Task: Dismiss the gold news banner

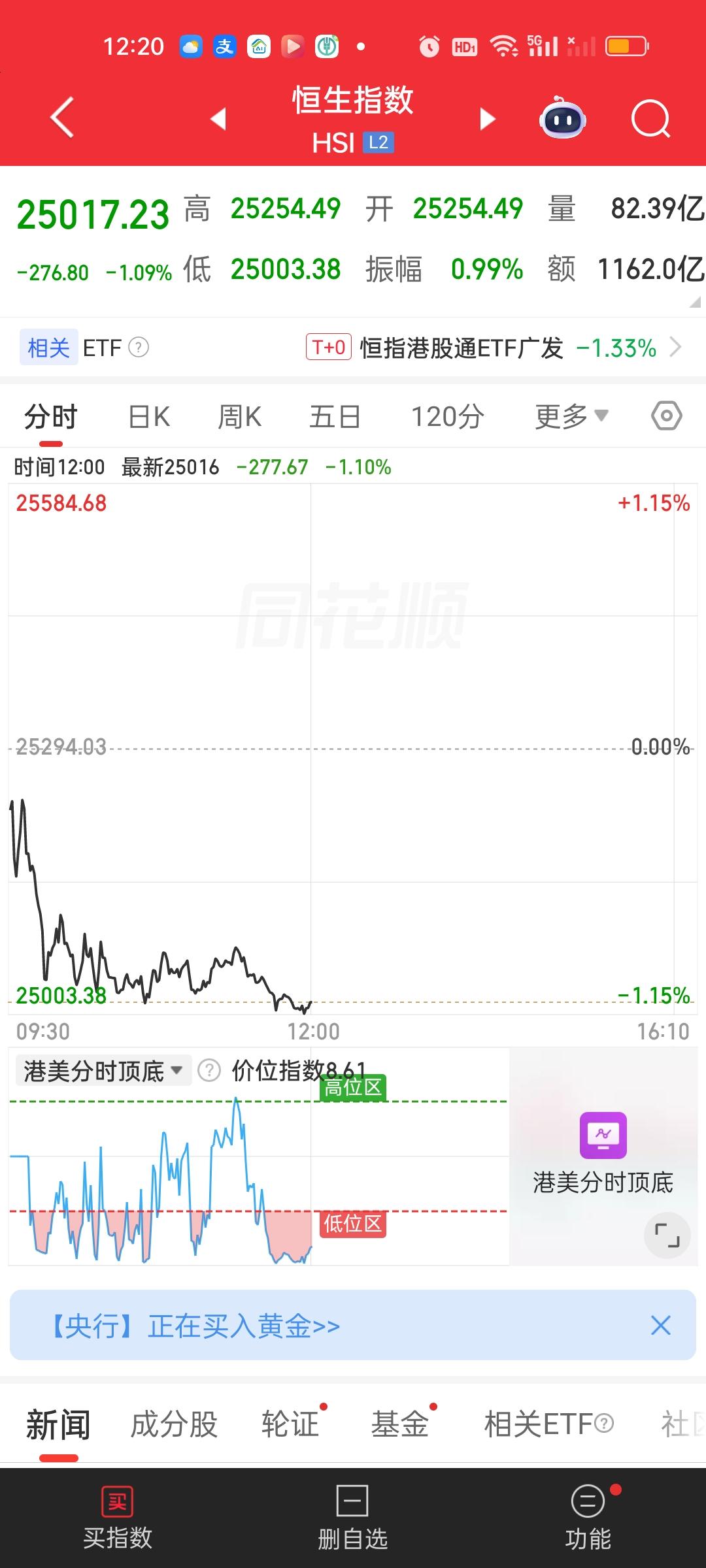Action: [x=660, y=1326]
